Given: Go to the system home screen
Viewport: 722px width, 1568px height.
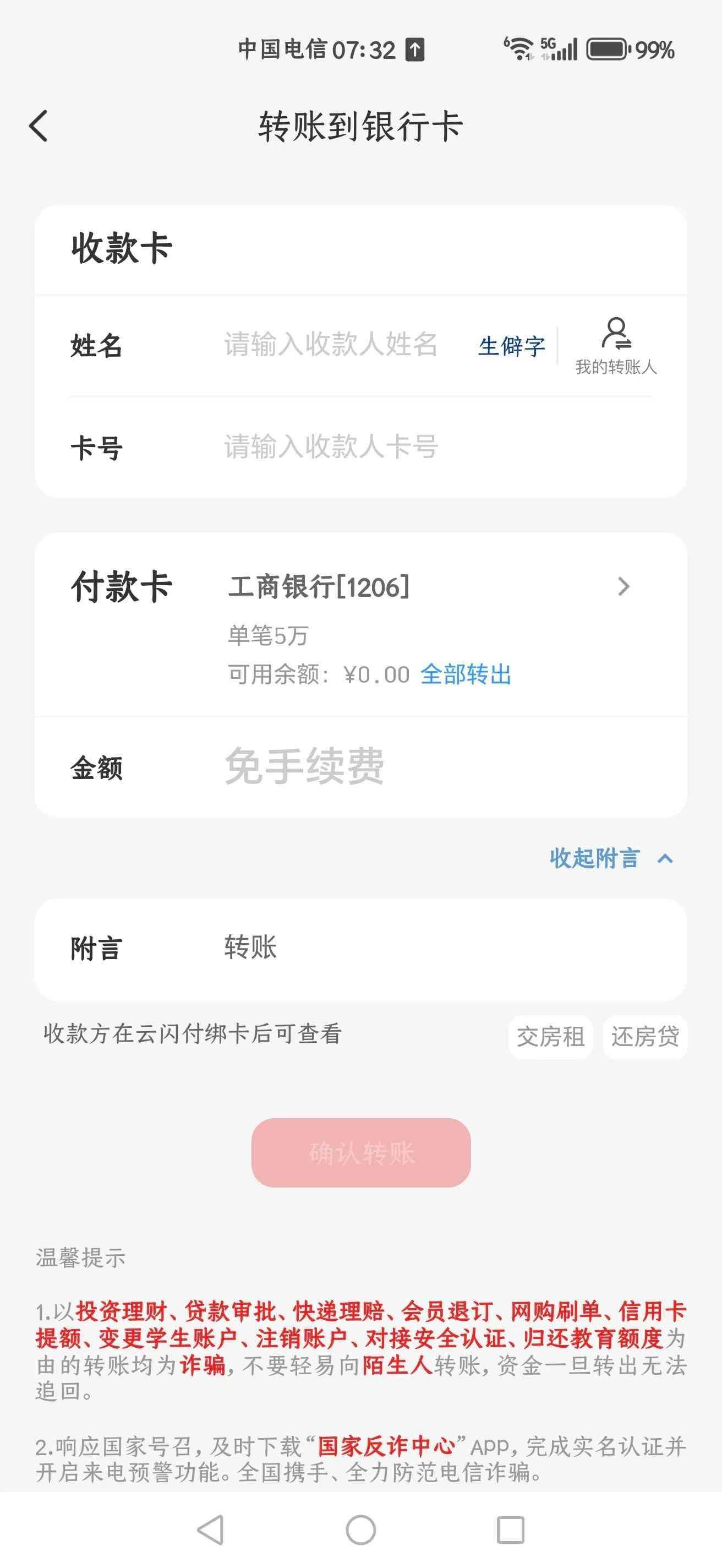Looking at the screenshot, I should click(x=360, y=1529).
